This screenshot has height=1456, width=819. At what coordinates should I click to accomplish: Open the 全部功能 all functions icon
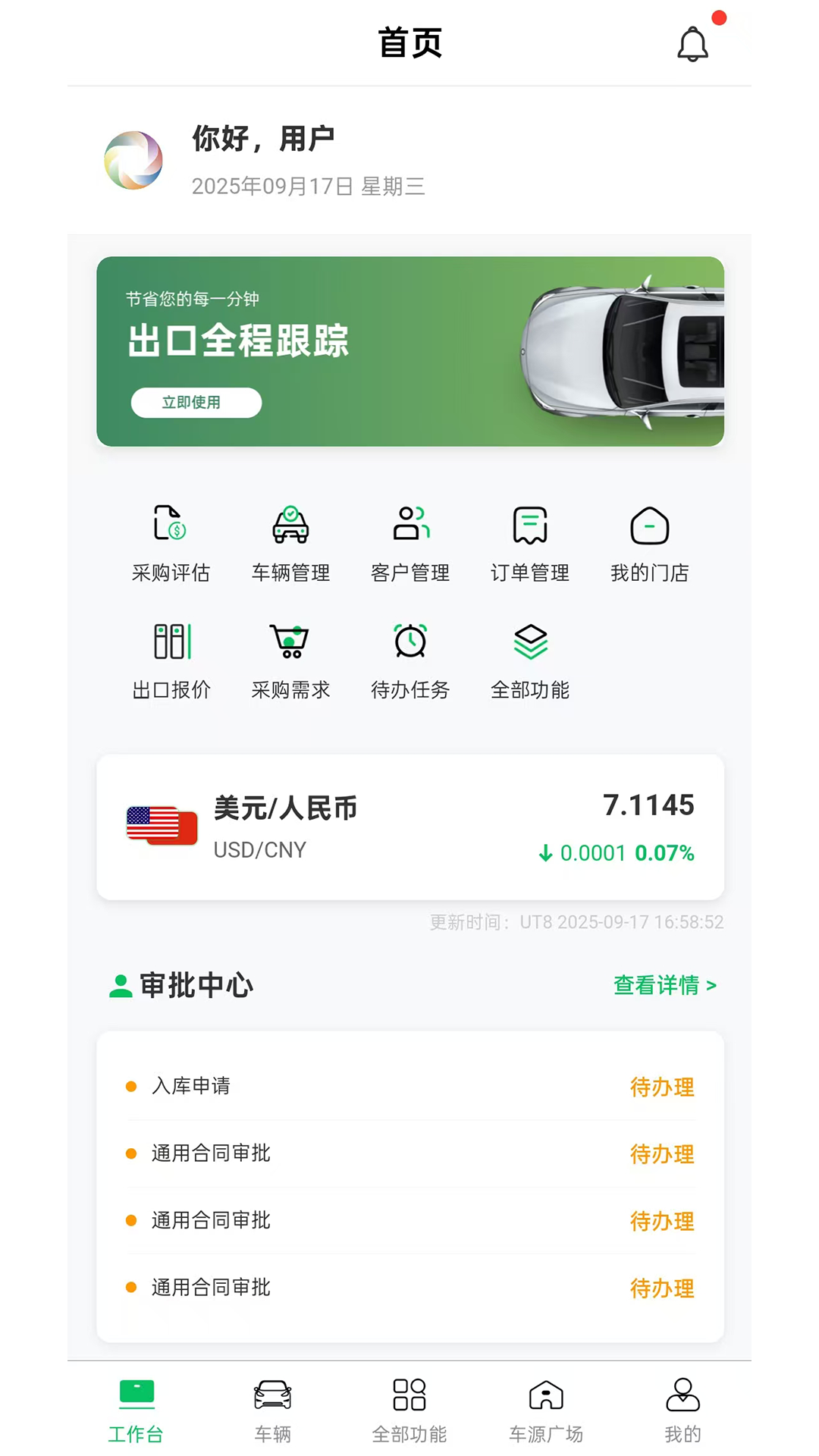[x=529, y=660]
